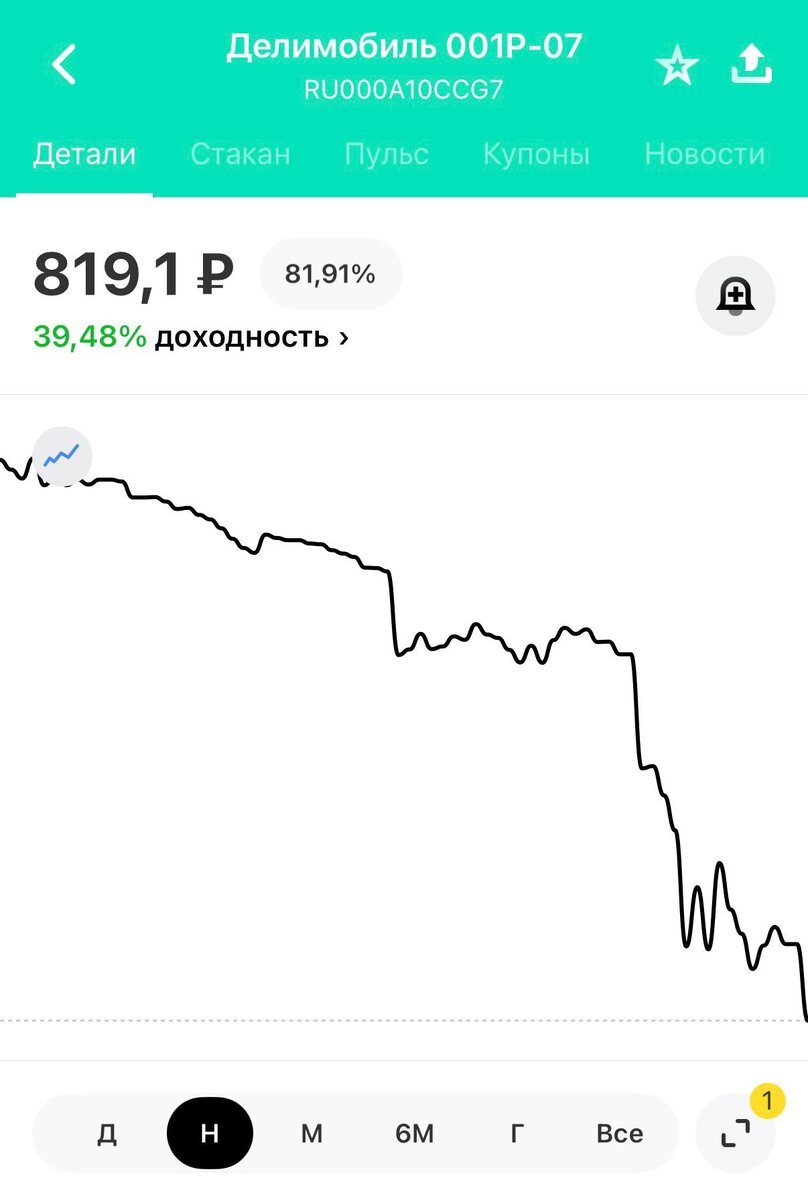Image resolution: width=808 pixels, height=1200 pixels.
Task: Create a price alert with the bell icon
Action: pyautogui.click(x=735, y=295)
